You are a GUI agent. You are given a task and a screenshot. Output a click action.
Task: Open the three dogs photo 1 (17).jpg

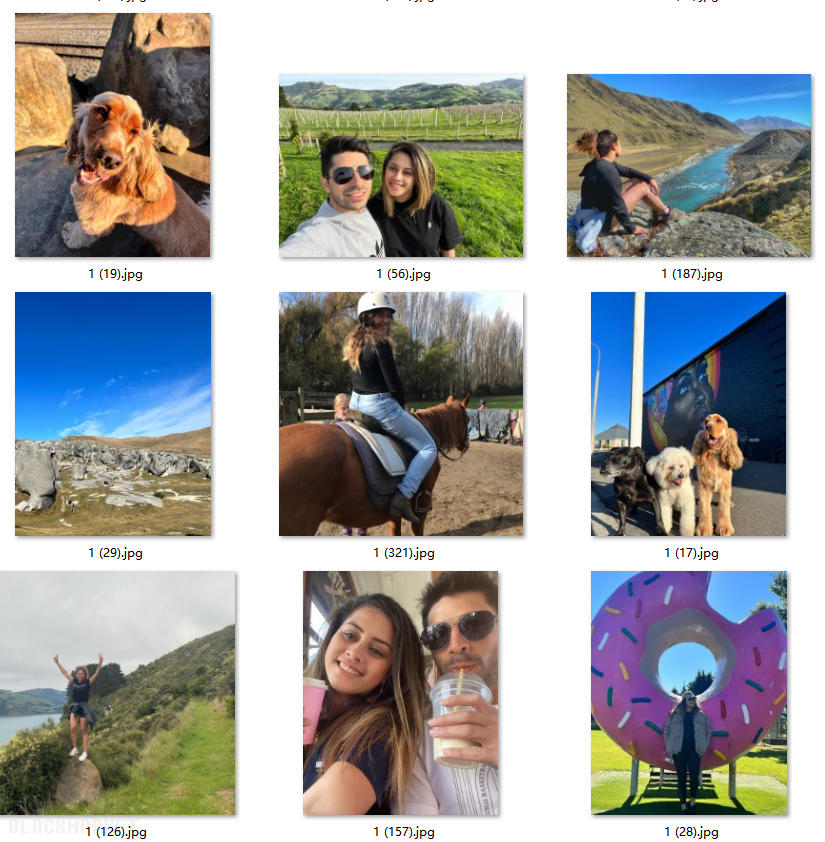(688, 413)
